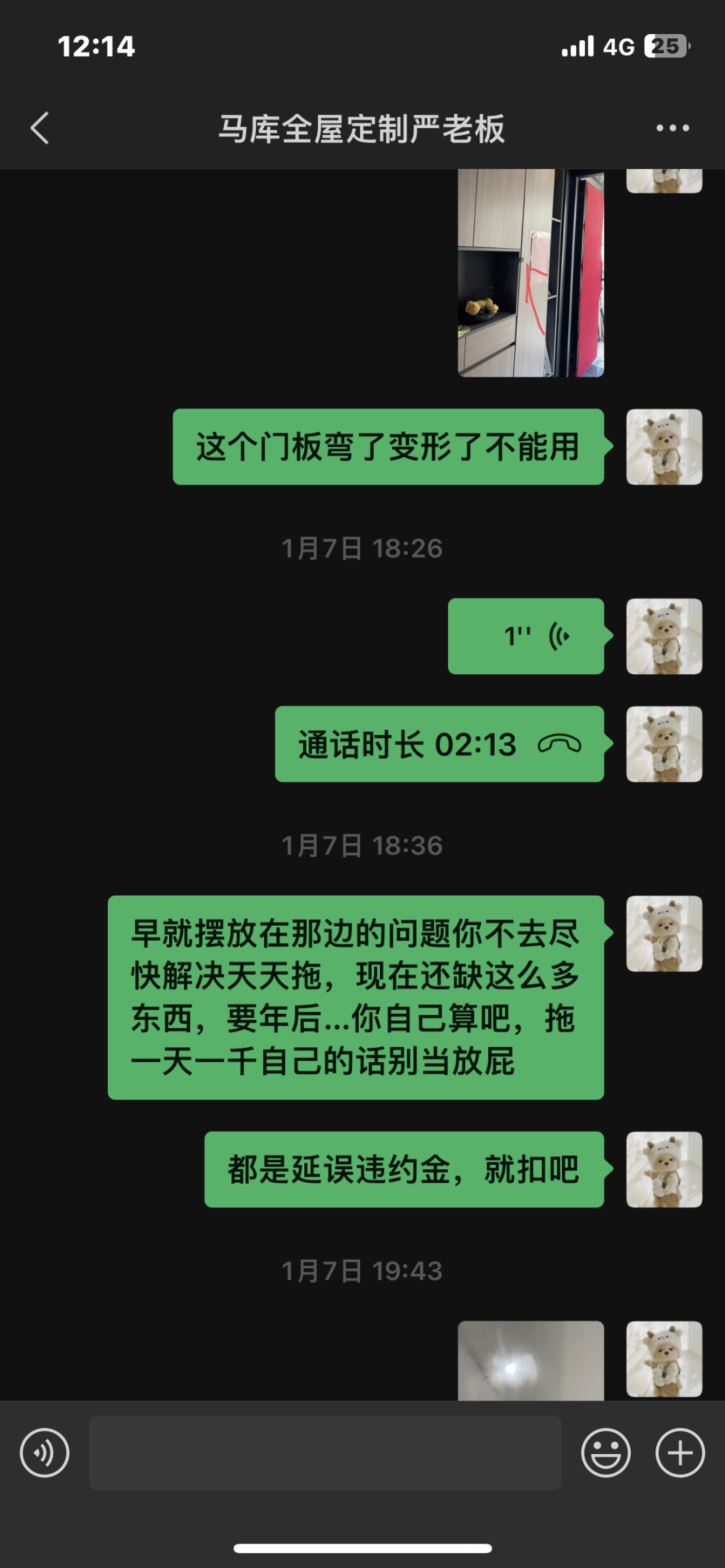Open the chat's three-dot menu
This screenshot has width=725, height=1568.
tap(672, 128)
